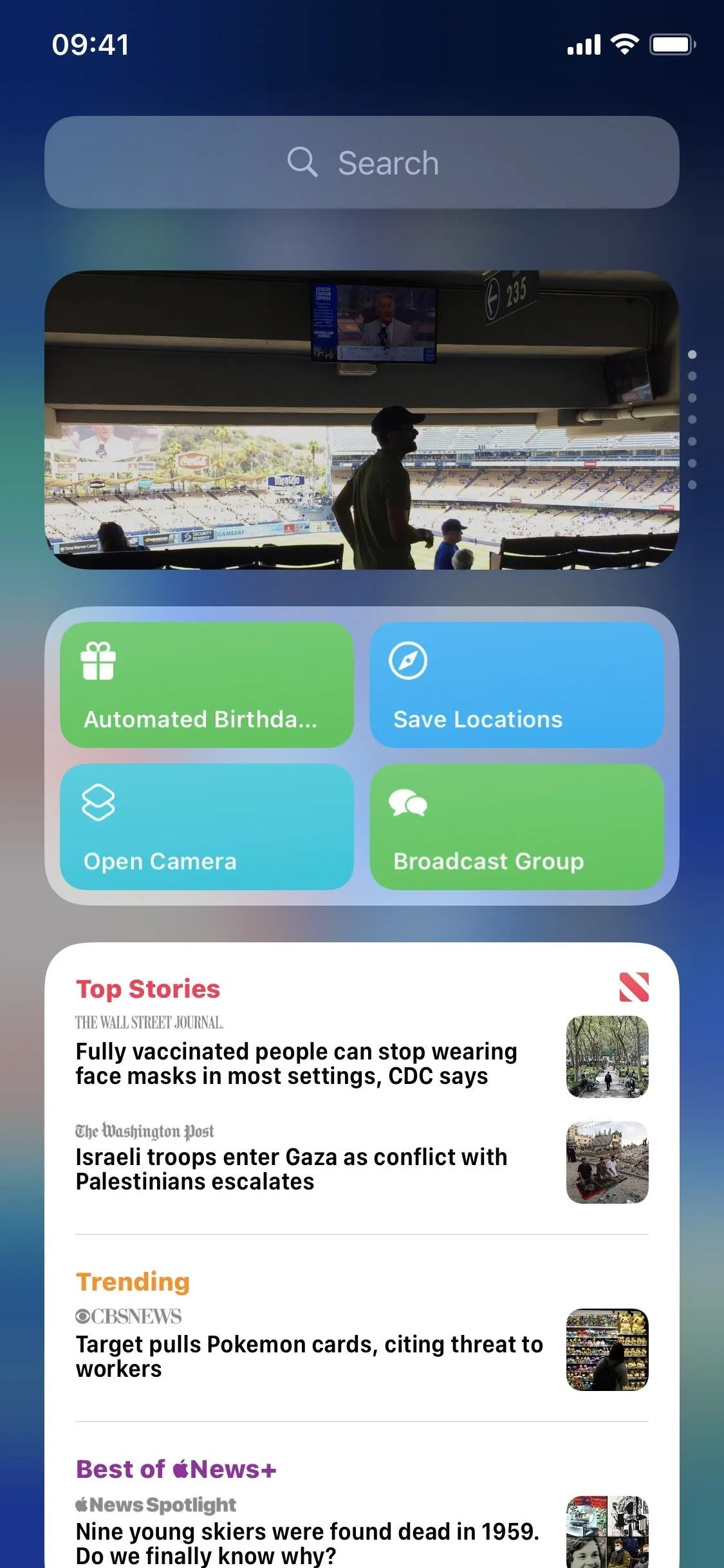Tap the Search field
724x1568 pixels.
click(x=362, y=162)
